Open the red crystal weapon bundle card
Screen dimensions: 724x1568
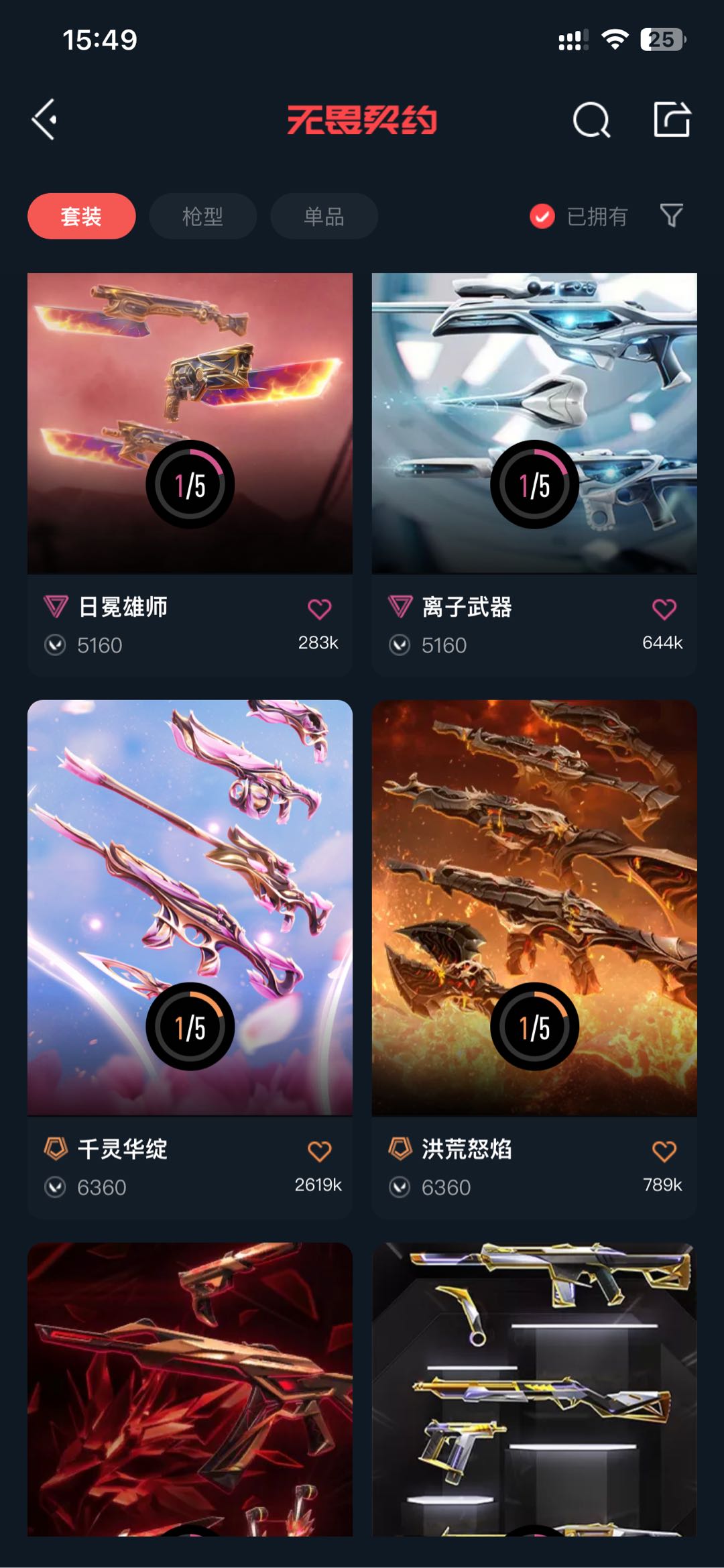click(190, 1388)
